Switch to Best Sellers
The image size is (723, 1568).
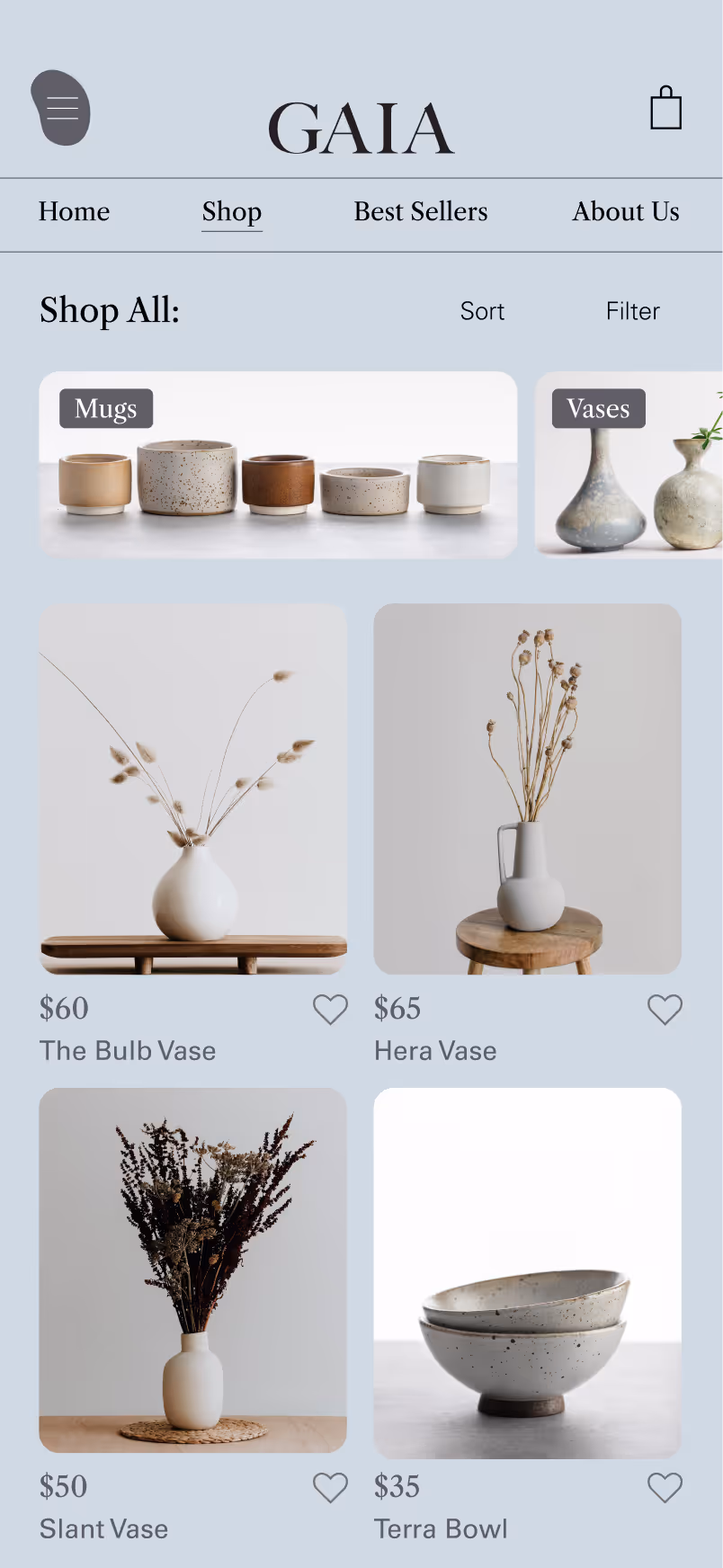tap(421, 211)
